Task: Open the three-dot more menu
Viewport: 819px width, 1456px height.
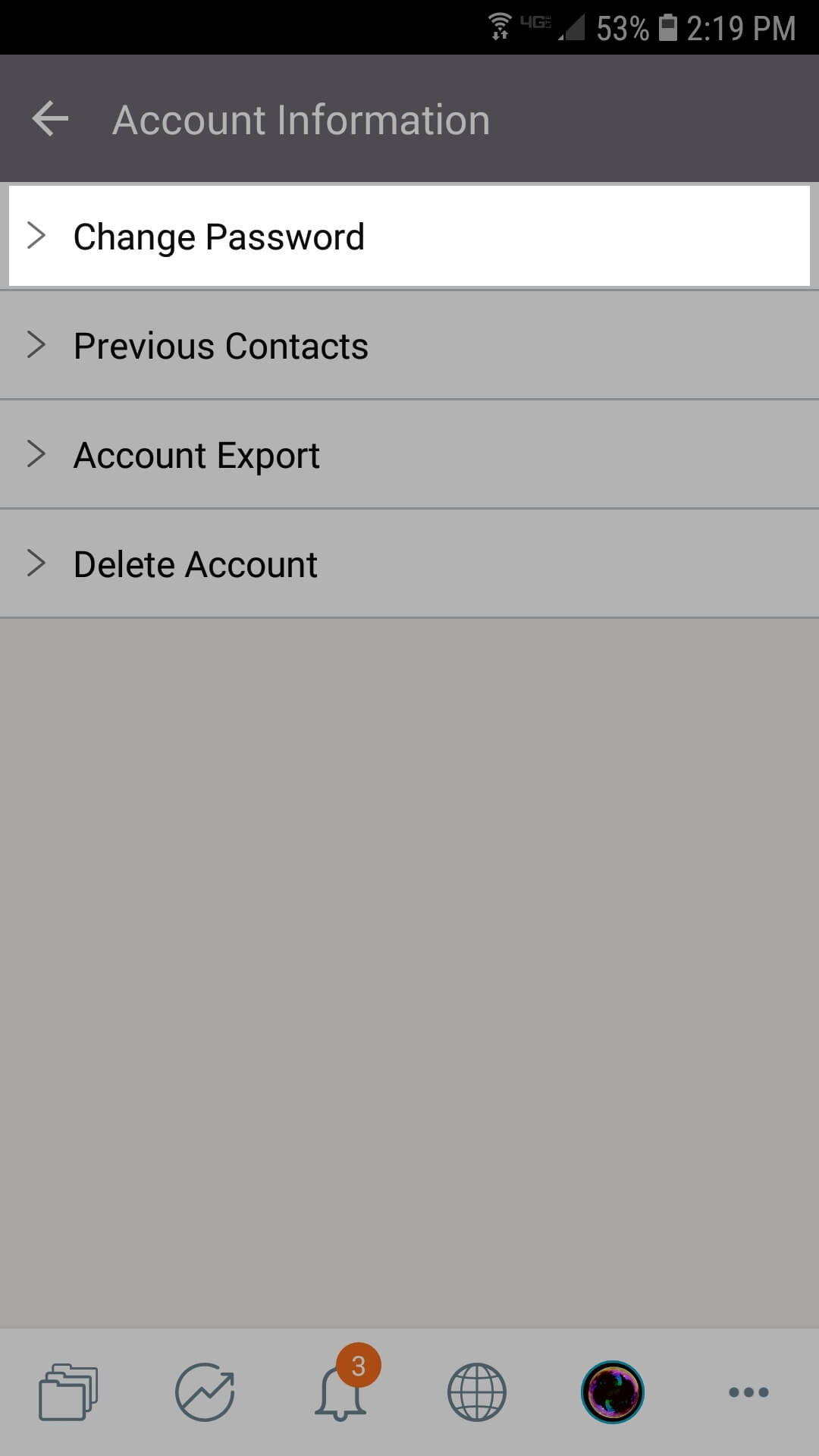Action: (748, 1392)
